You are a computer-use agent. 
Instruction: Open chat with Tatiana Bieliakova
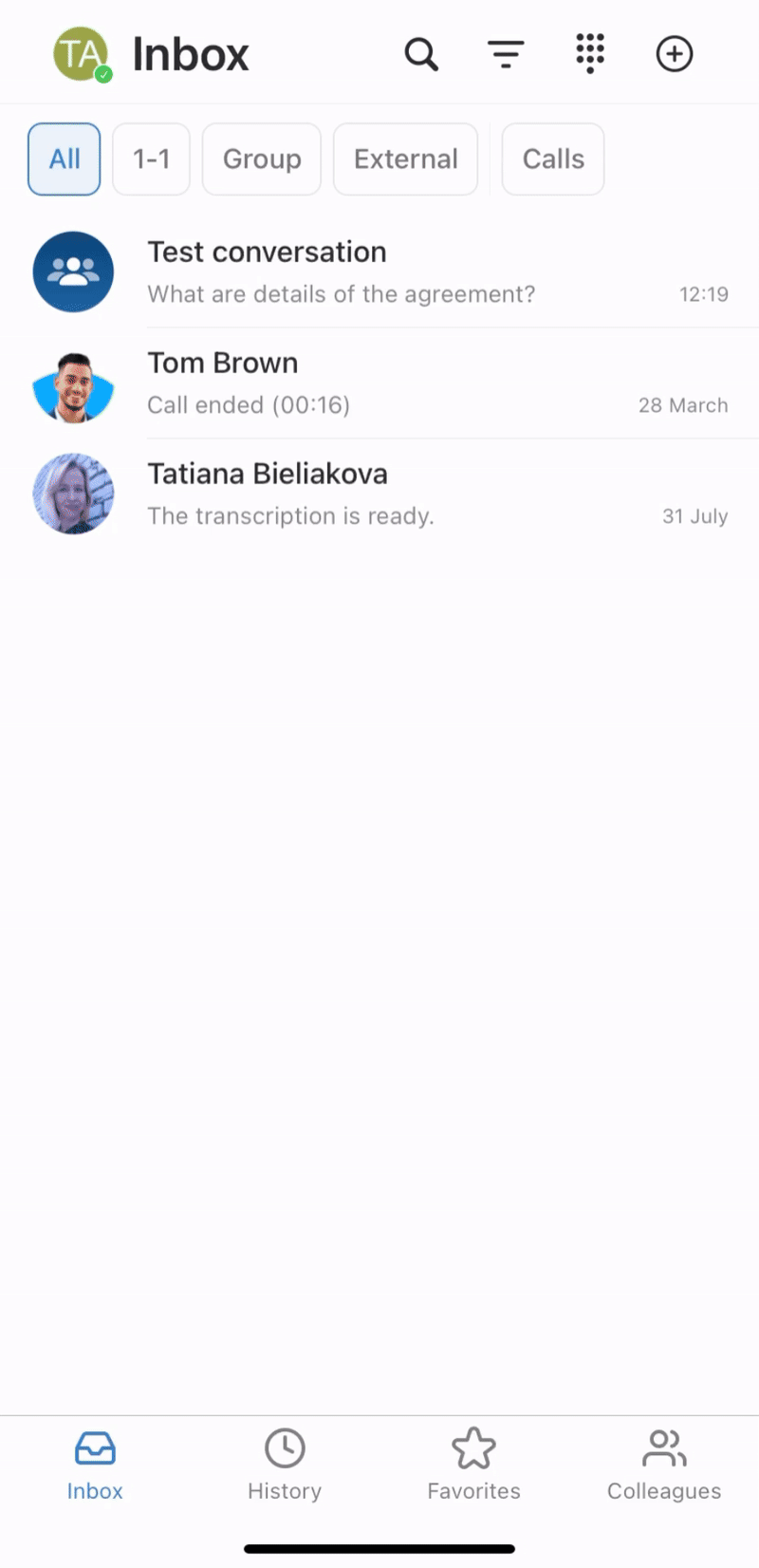(379, 495)
